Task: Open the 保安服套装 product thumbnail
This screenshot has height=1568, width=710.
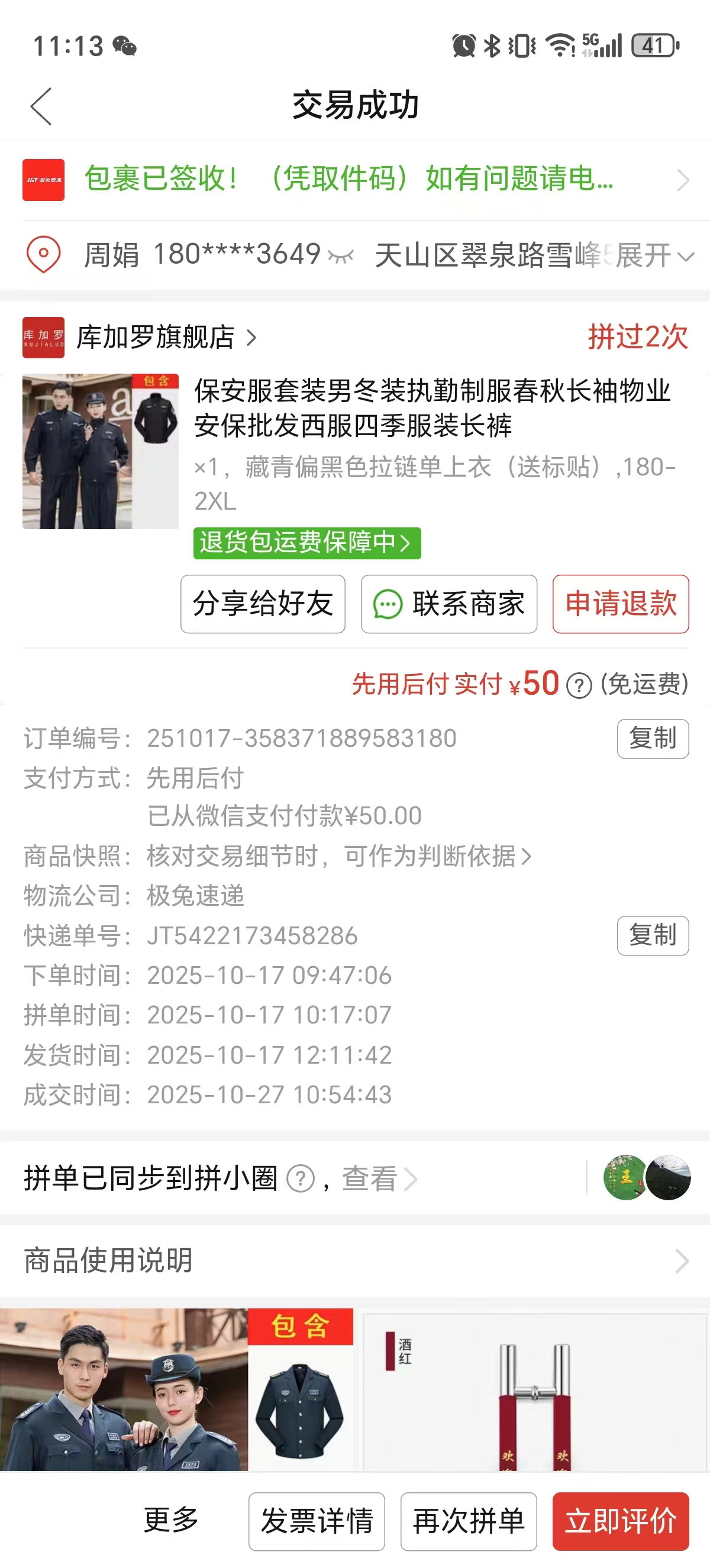Action: pyautogui.click(x=101, y=451)
